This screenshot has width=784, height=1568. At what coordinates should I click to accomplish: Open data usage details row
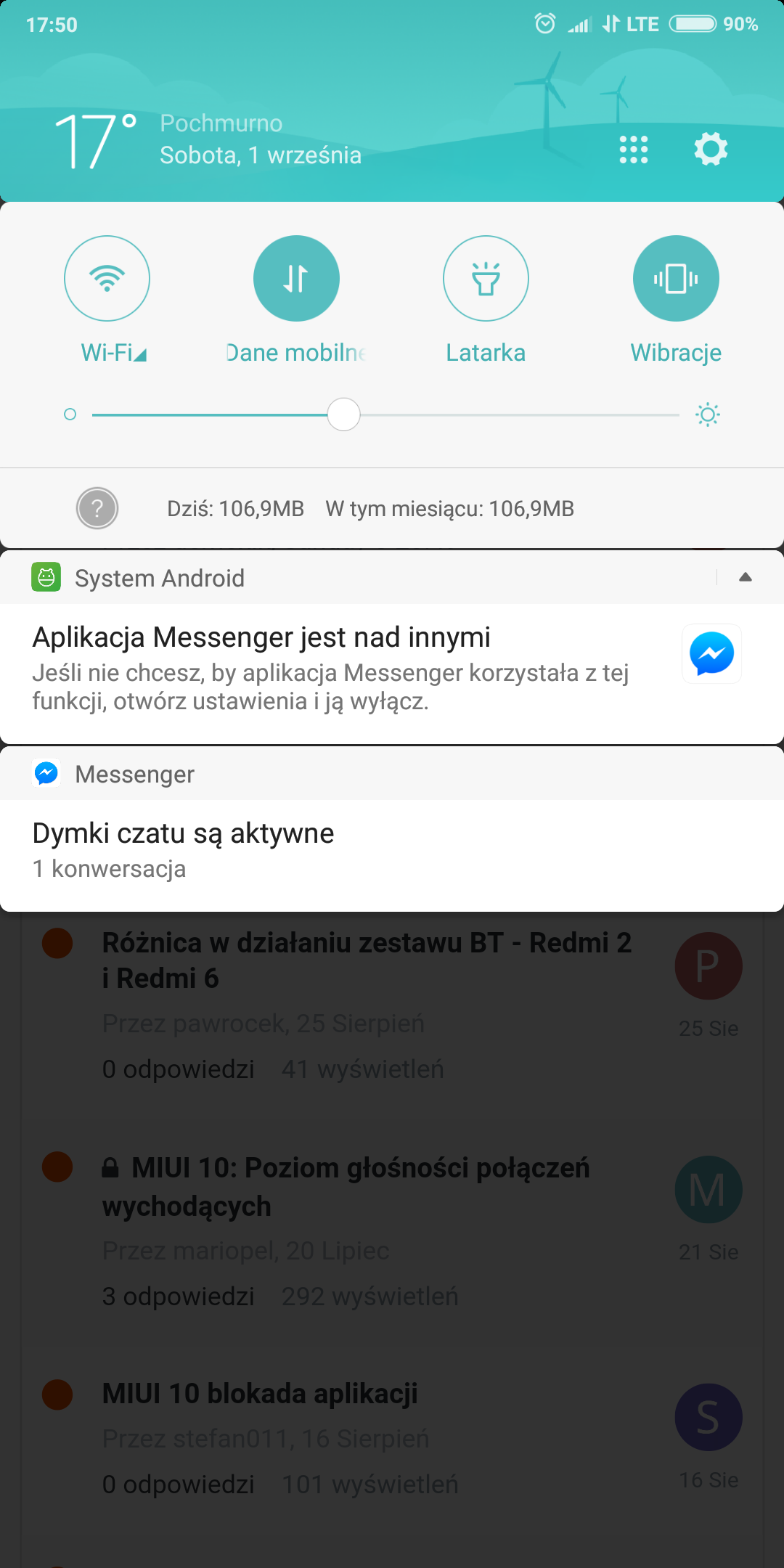[x=370, y=509]
